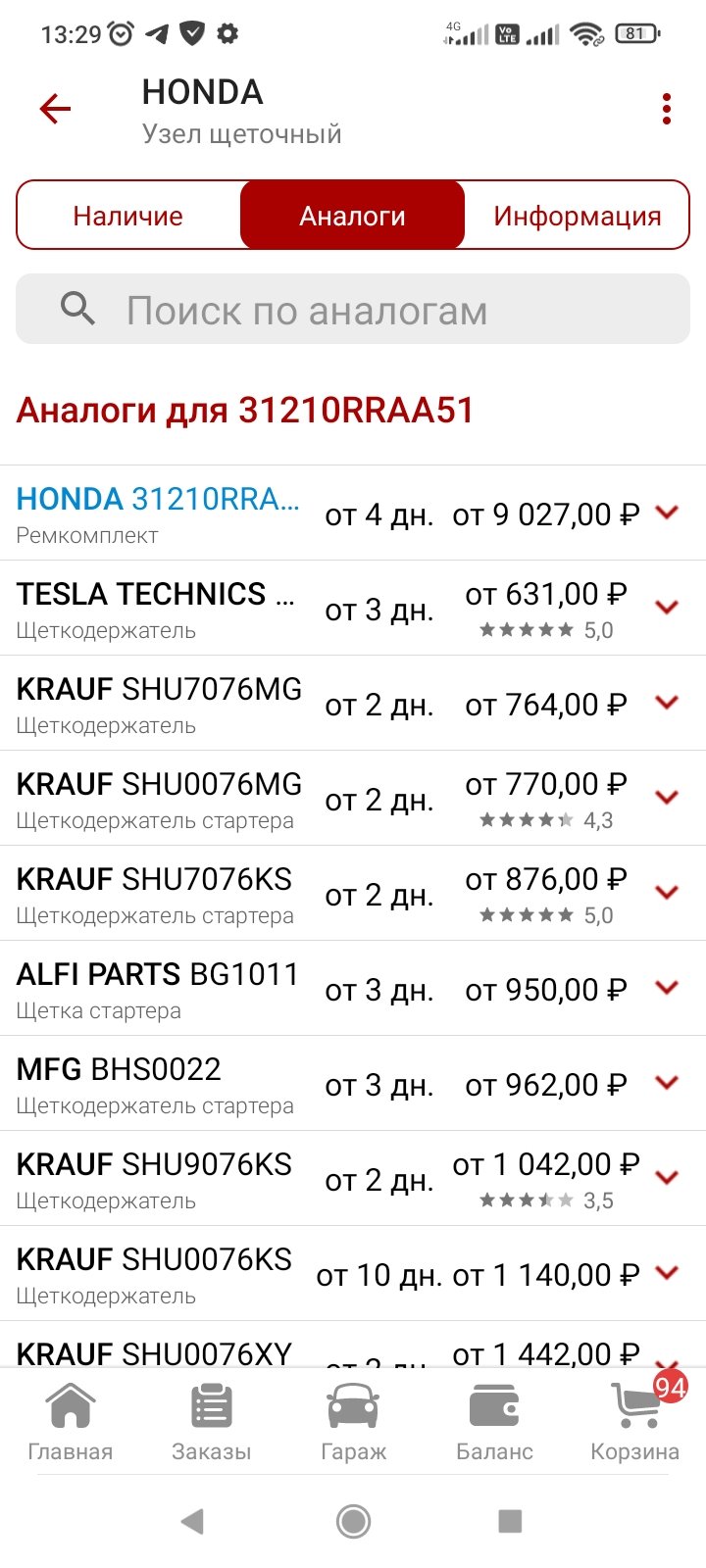
Task: Select the Аналоги tab
Action: (x=352, y=216)
